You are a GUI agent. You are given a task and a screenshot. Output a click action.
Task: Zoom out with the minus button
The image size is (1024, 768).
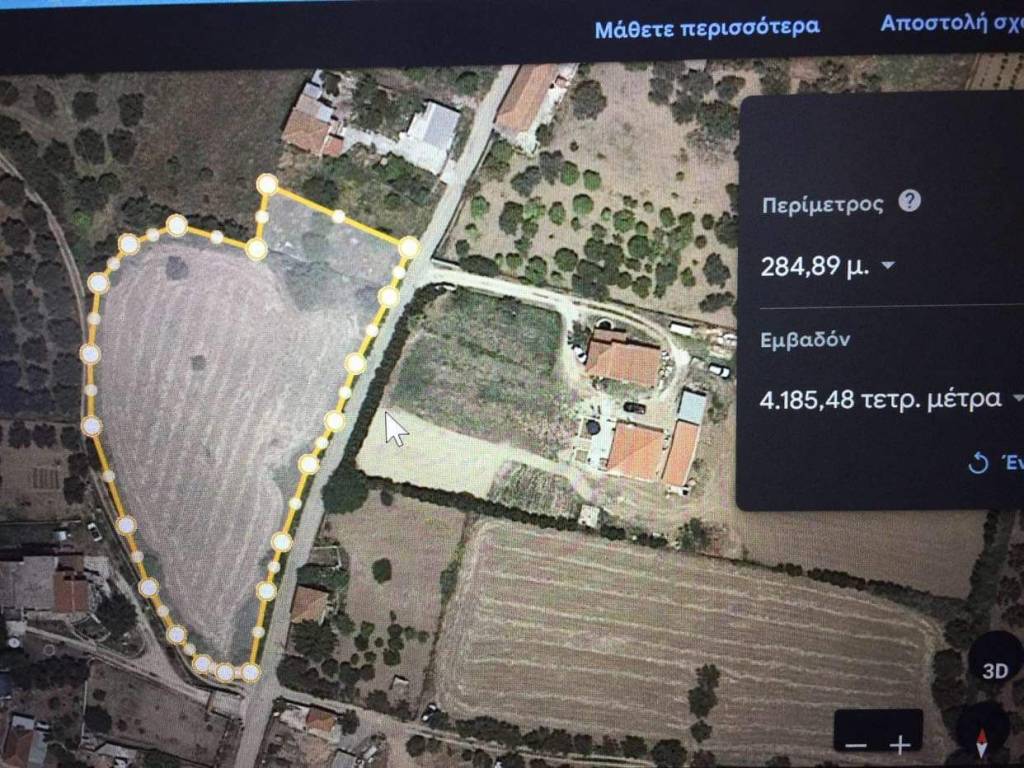click(x=857, y=744)
